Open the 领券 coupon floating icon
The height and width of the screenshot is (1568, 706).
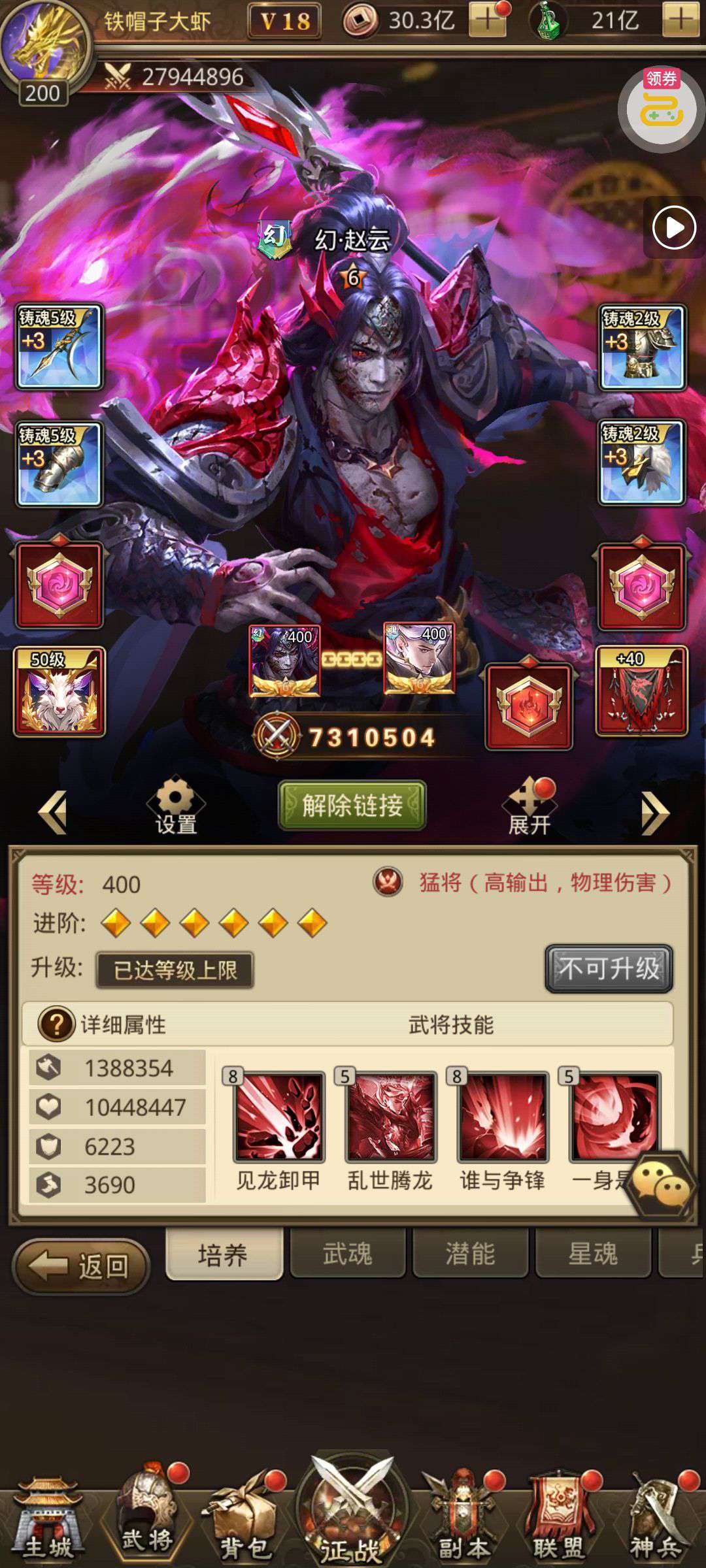pos(660,109)
